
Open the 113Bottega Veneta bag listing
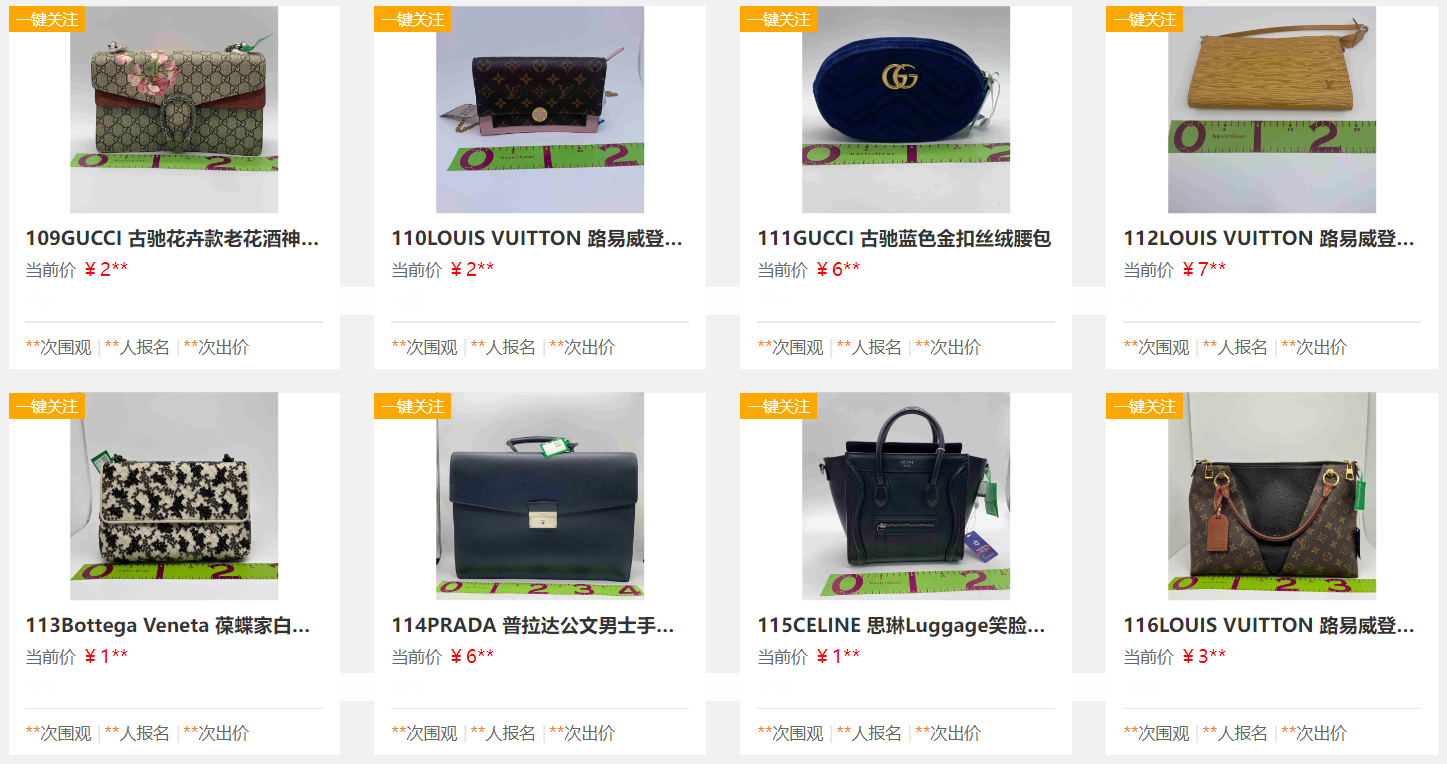[x=168, y=626]
